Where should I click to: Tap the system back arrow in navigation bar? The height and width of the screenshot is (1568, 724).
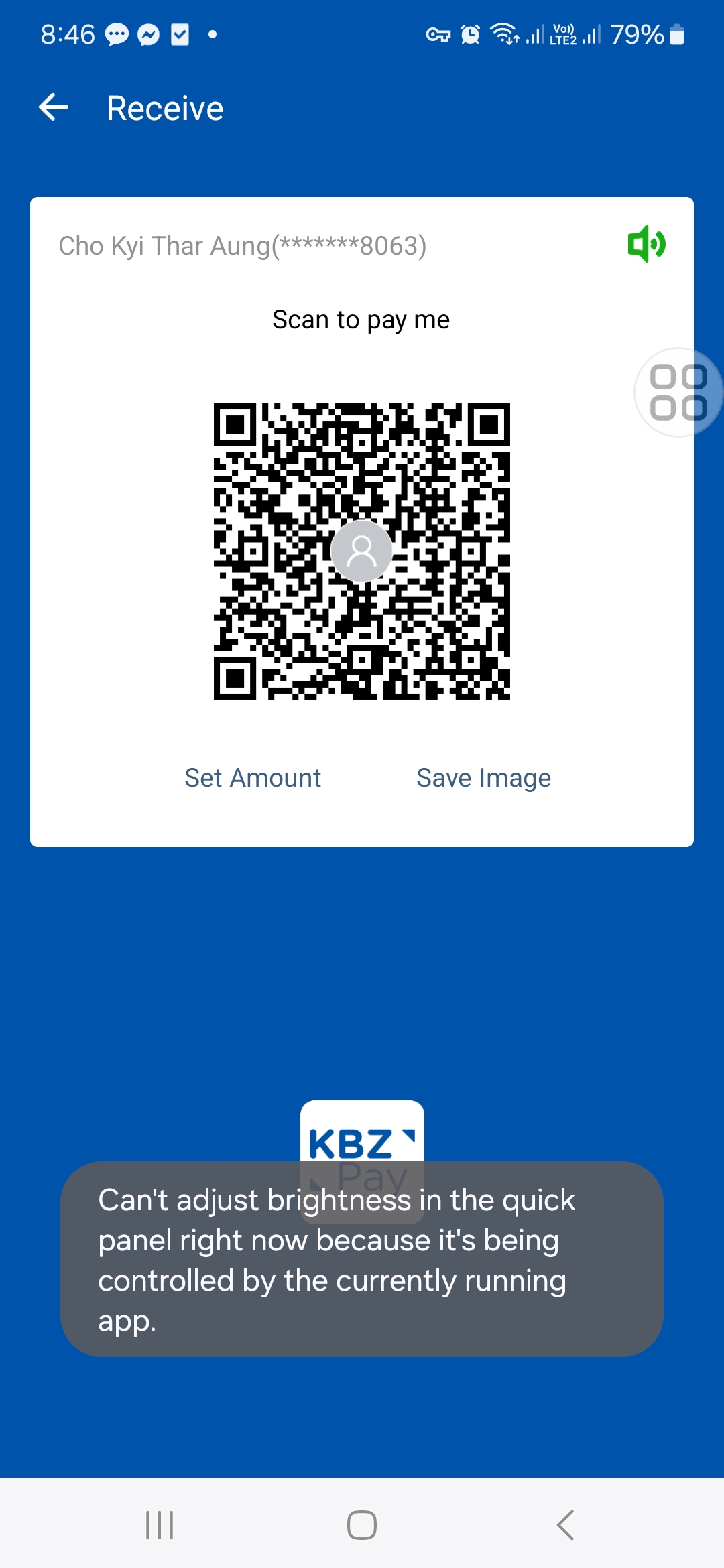(565, 1525)
